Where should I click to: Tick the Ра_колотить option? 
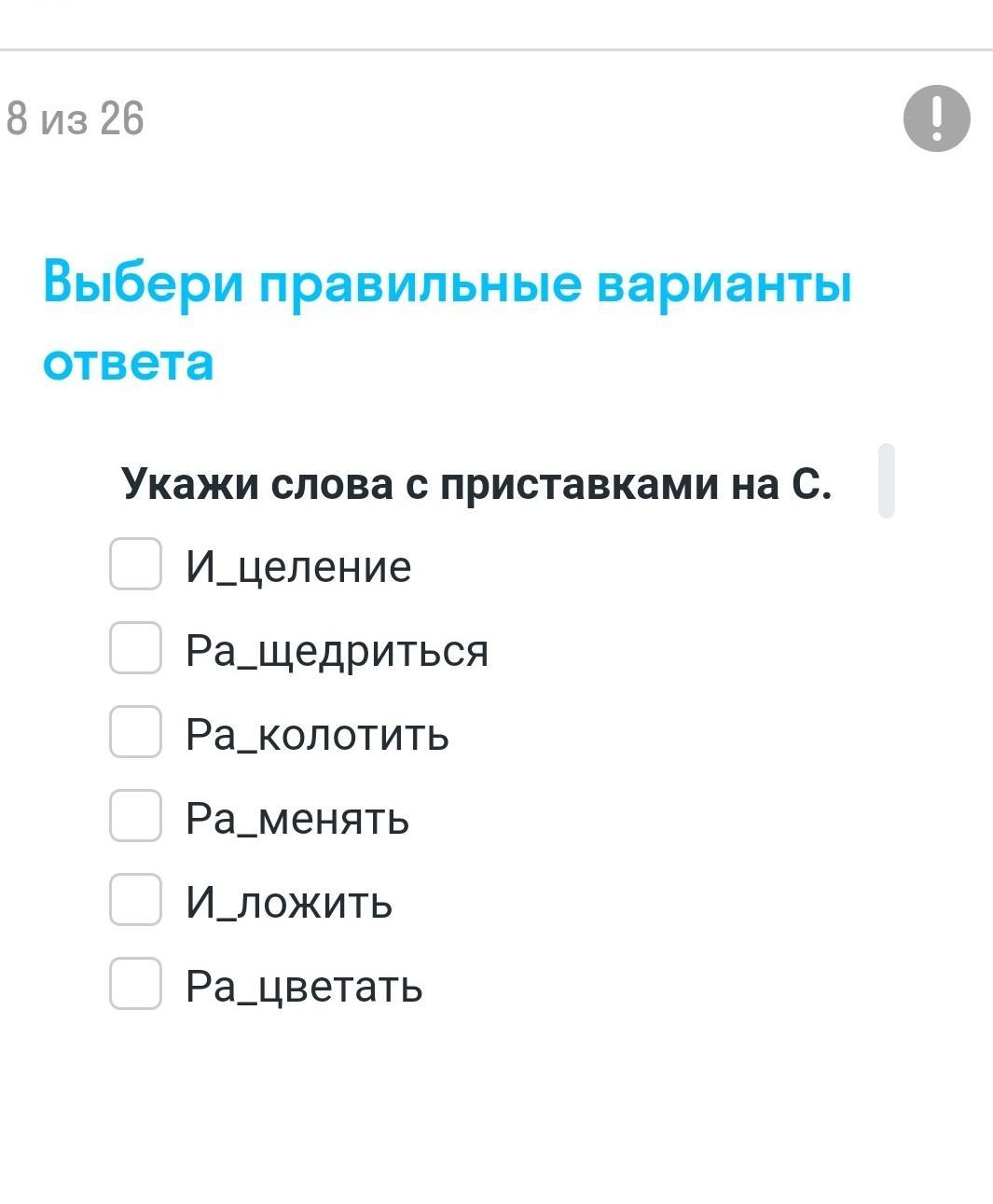tap(136, 732)
